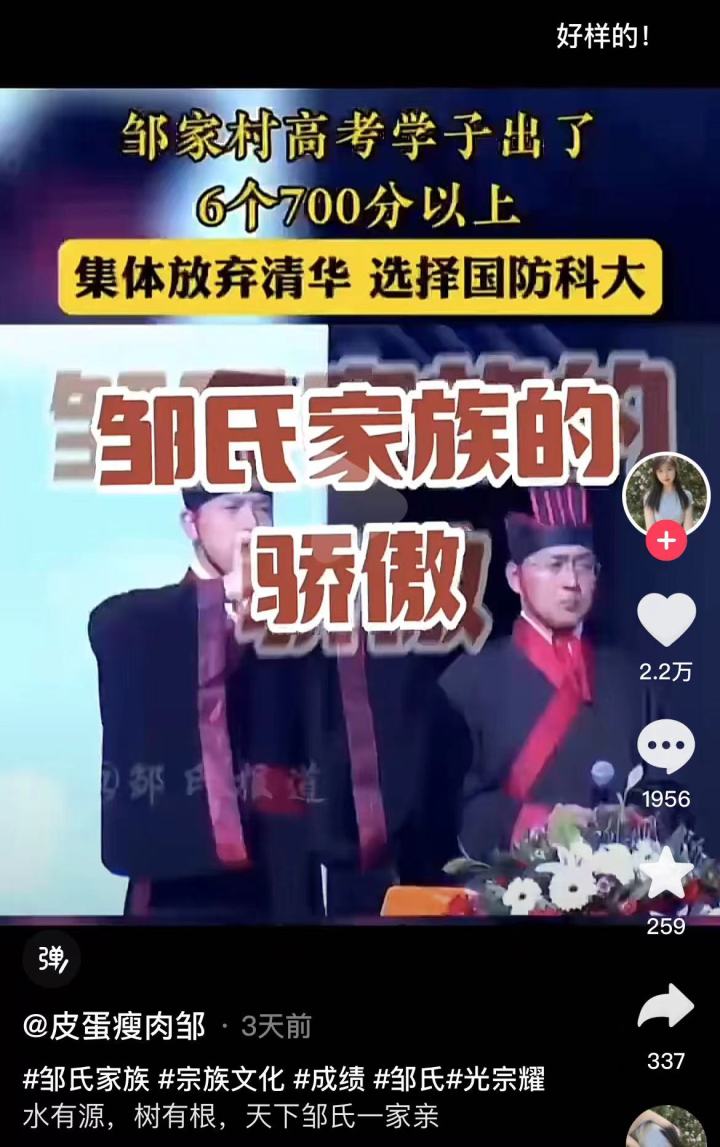Add this video to favorites with the star
Viewport: 720px width, 1147px height.
click(666, 875)
